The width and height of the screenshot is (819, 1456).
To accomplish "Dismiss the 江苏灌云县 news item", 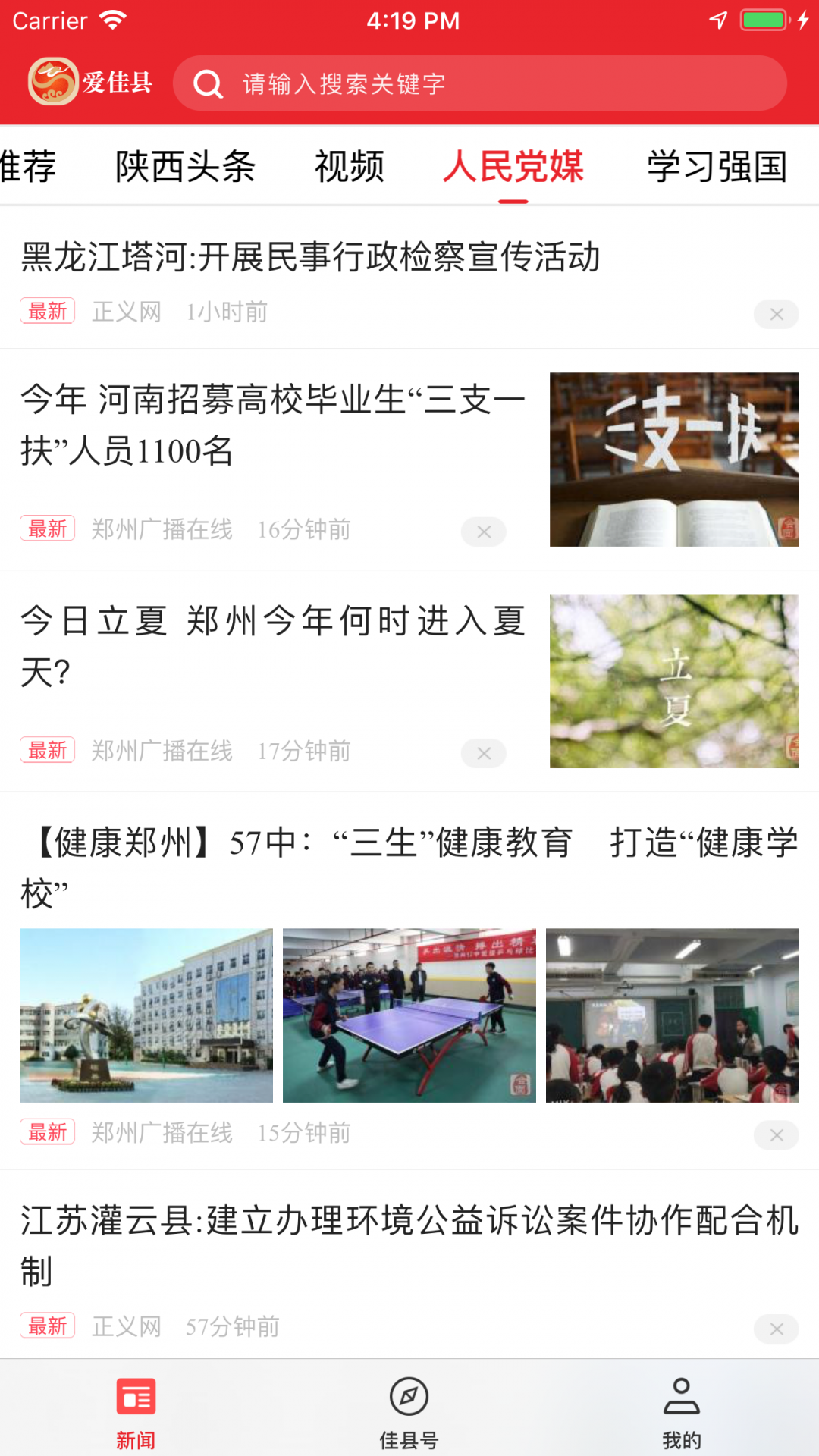I will pyautogui.click(x=776, y=1329).
